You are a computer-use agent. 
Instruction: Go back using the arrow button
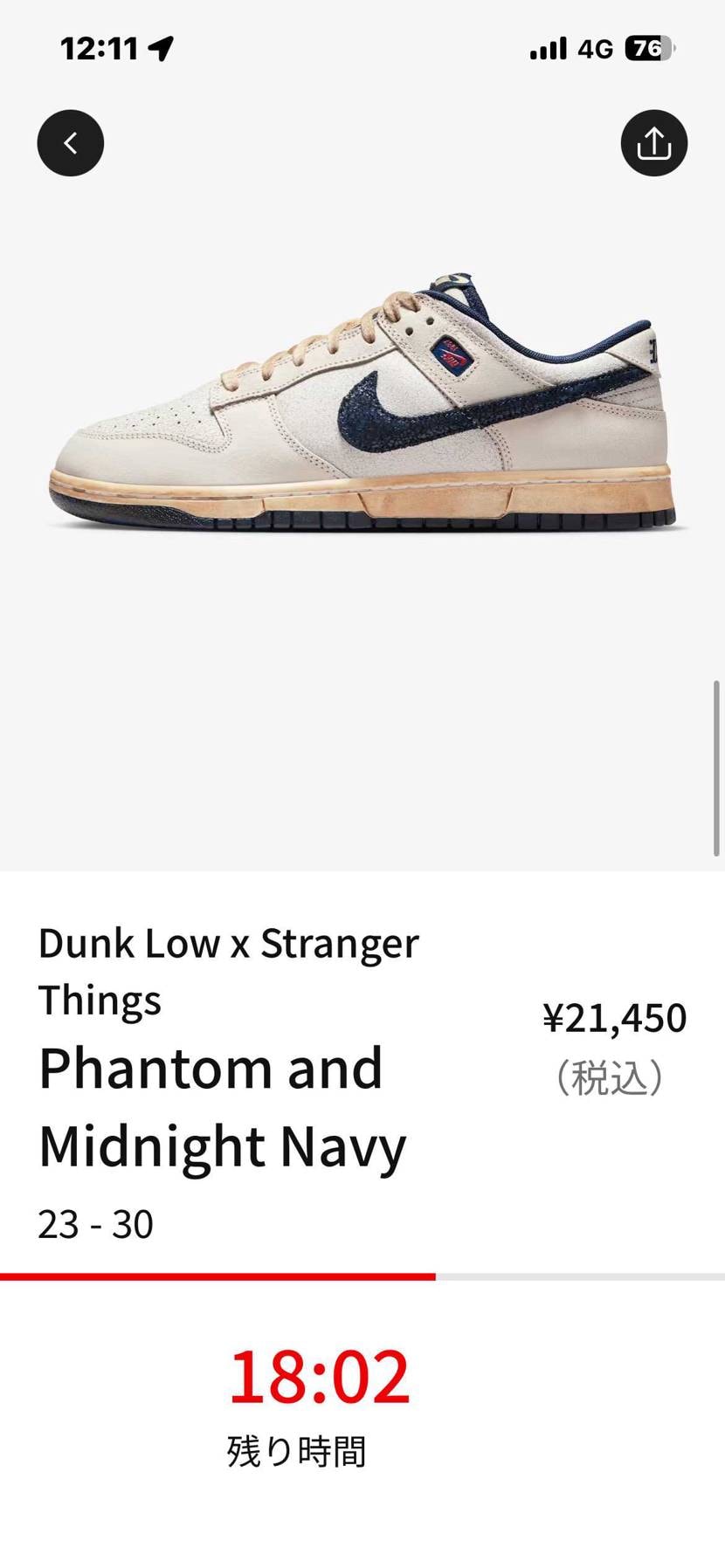click(x=71, y=143)
